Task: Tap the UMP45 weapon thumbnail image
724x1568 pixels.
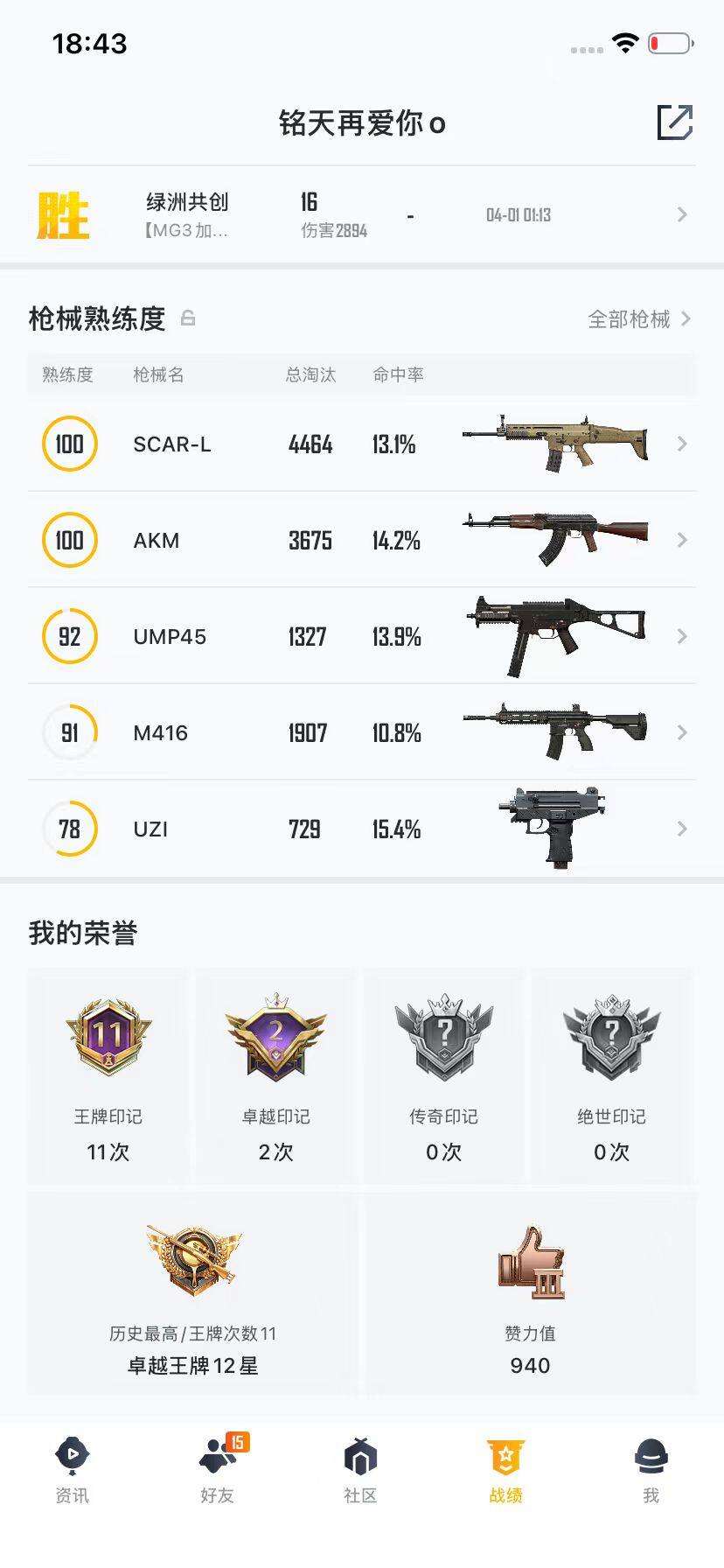Action: [554, 636]
